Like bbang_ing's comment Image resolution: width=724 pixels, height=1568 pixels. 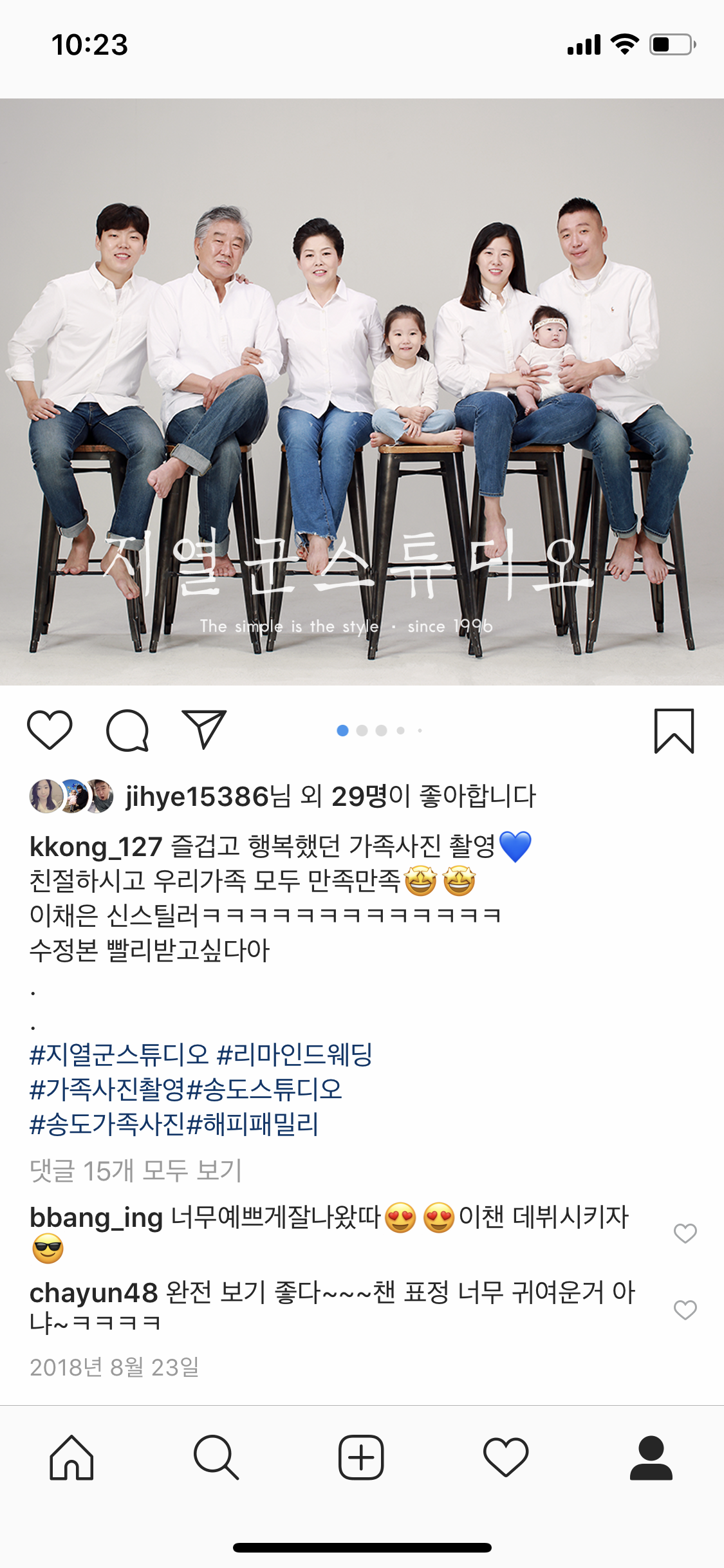point(685,1233)
